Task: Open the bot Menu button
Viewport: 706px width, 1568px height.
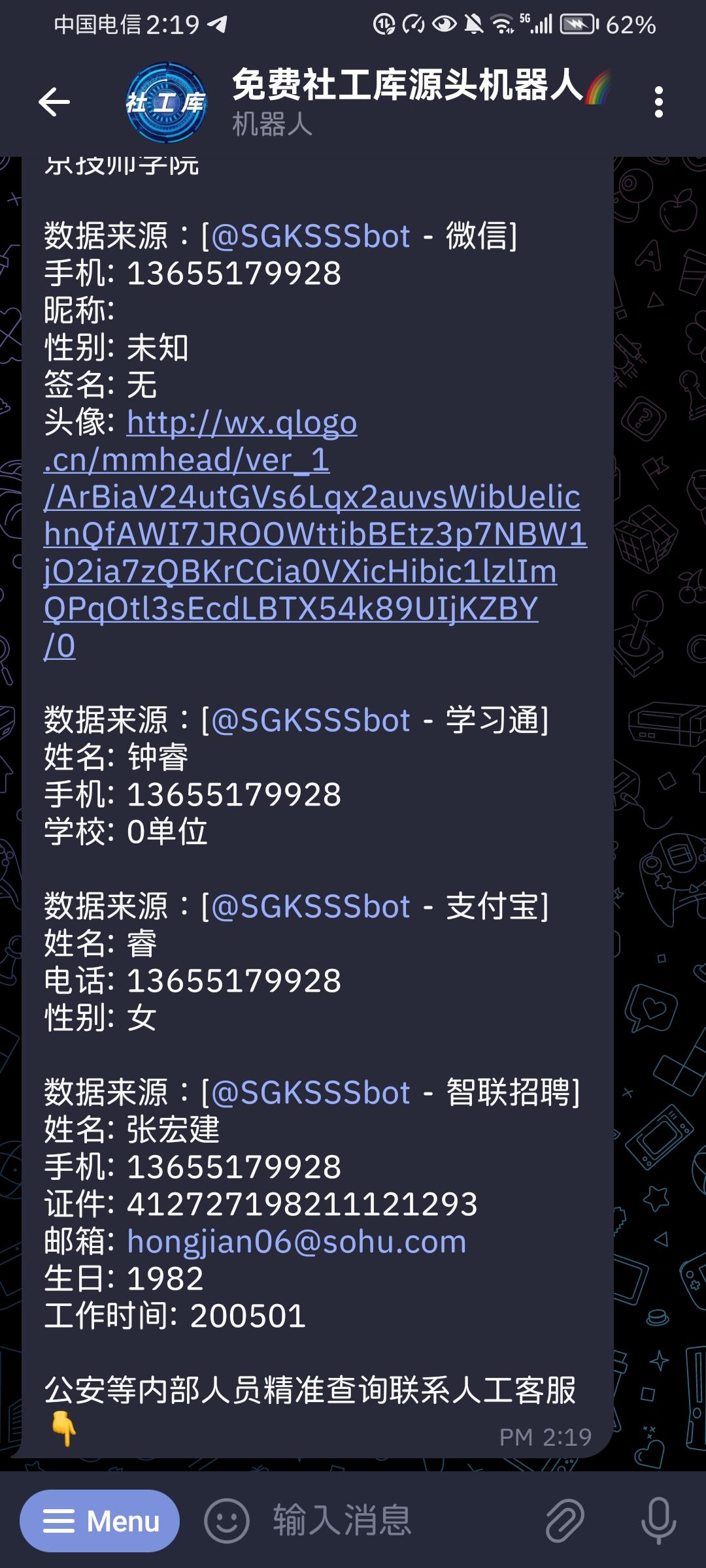Action: click(100, 1520)
